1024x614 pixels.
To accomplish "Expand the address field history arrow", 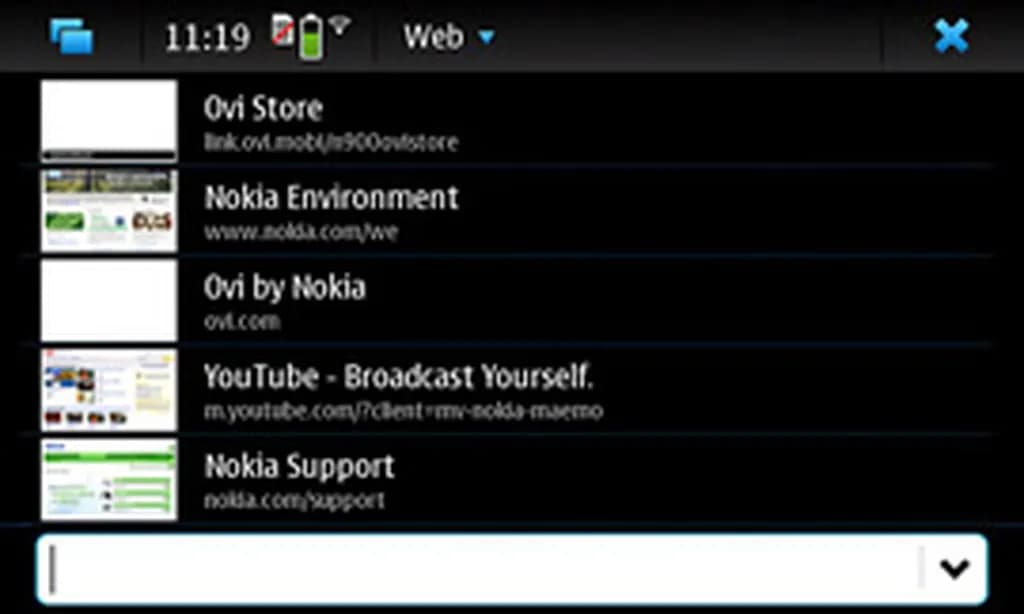I will click(x=954, y=569).
